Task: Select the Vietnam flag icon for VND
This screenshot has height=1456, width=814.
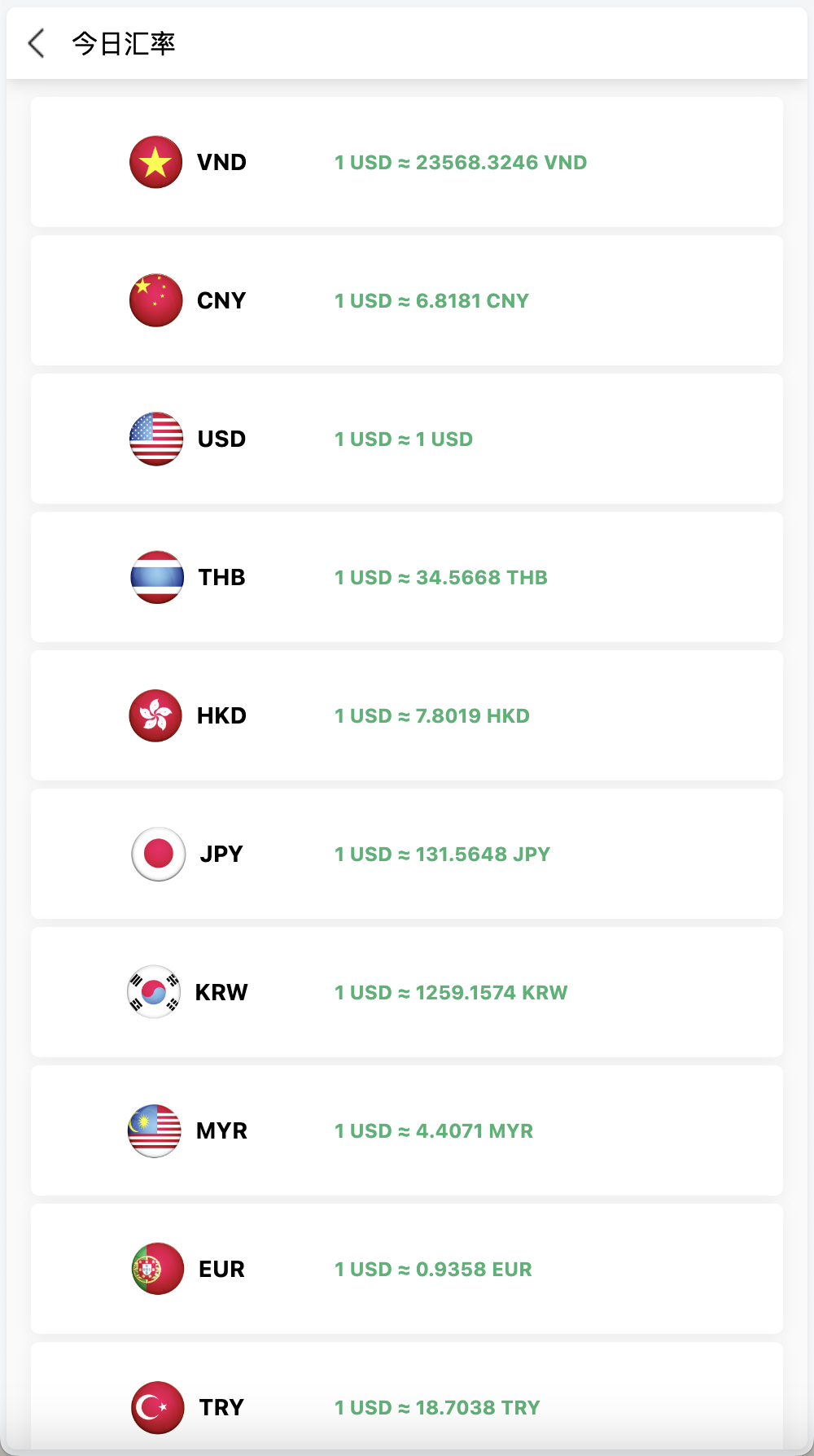Action: (x=155, y=161)
